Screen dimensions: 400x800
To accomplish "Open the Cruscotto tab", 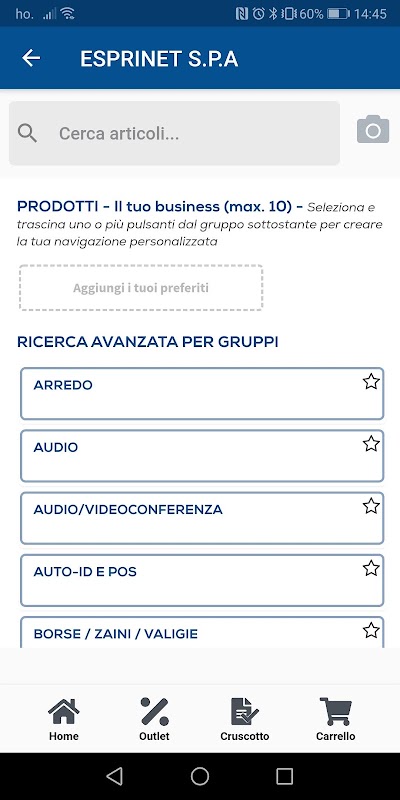I will pyautogui.click(x=244, y=719).
